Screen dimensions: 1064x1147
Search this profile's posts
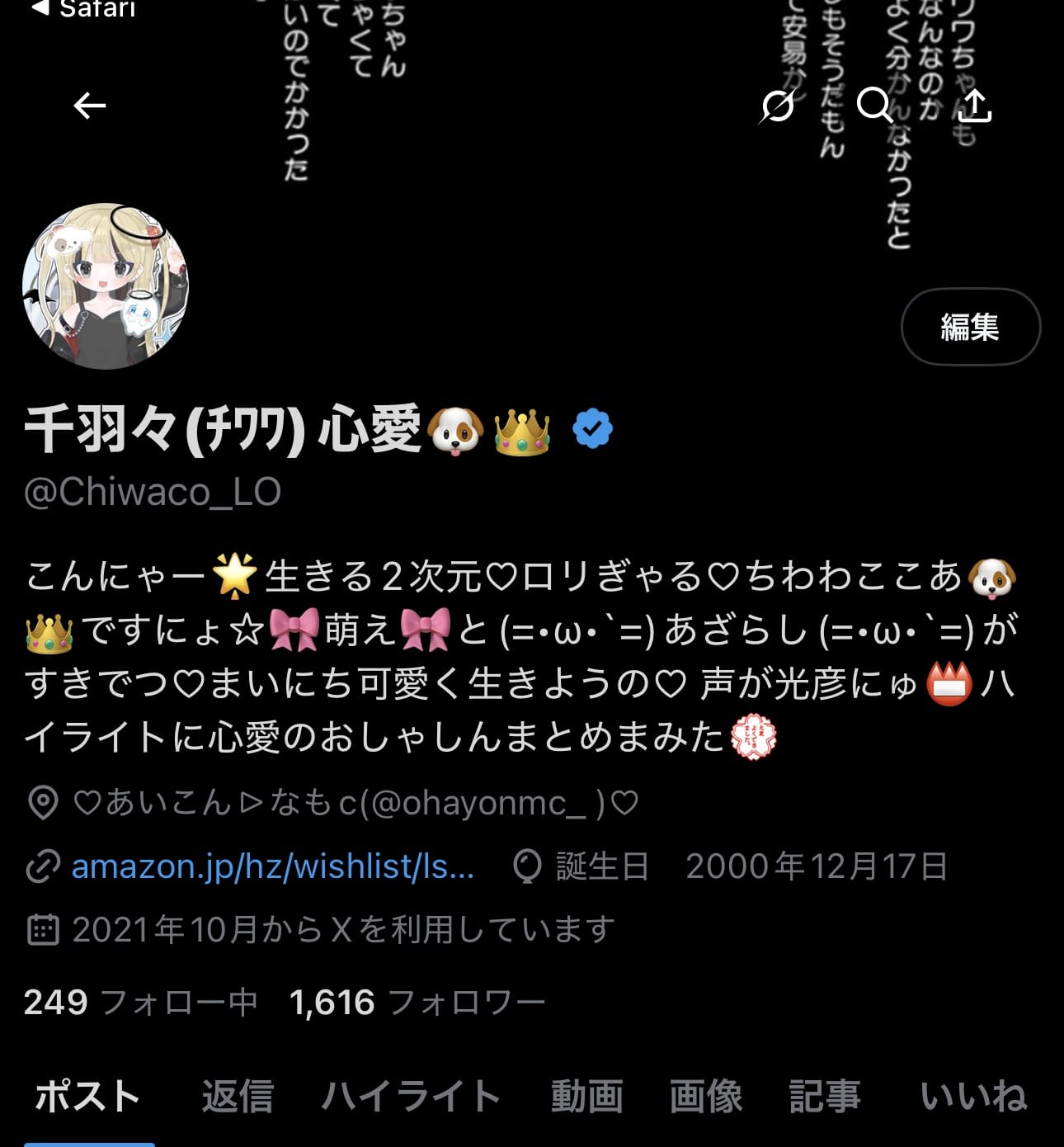tap(874, 106)
